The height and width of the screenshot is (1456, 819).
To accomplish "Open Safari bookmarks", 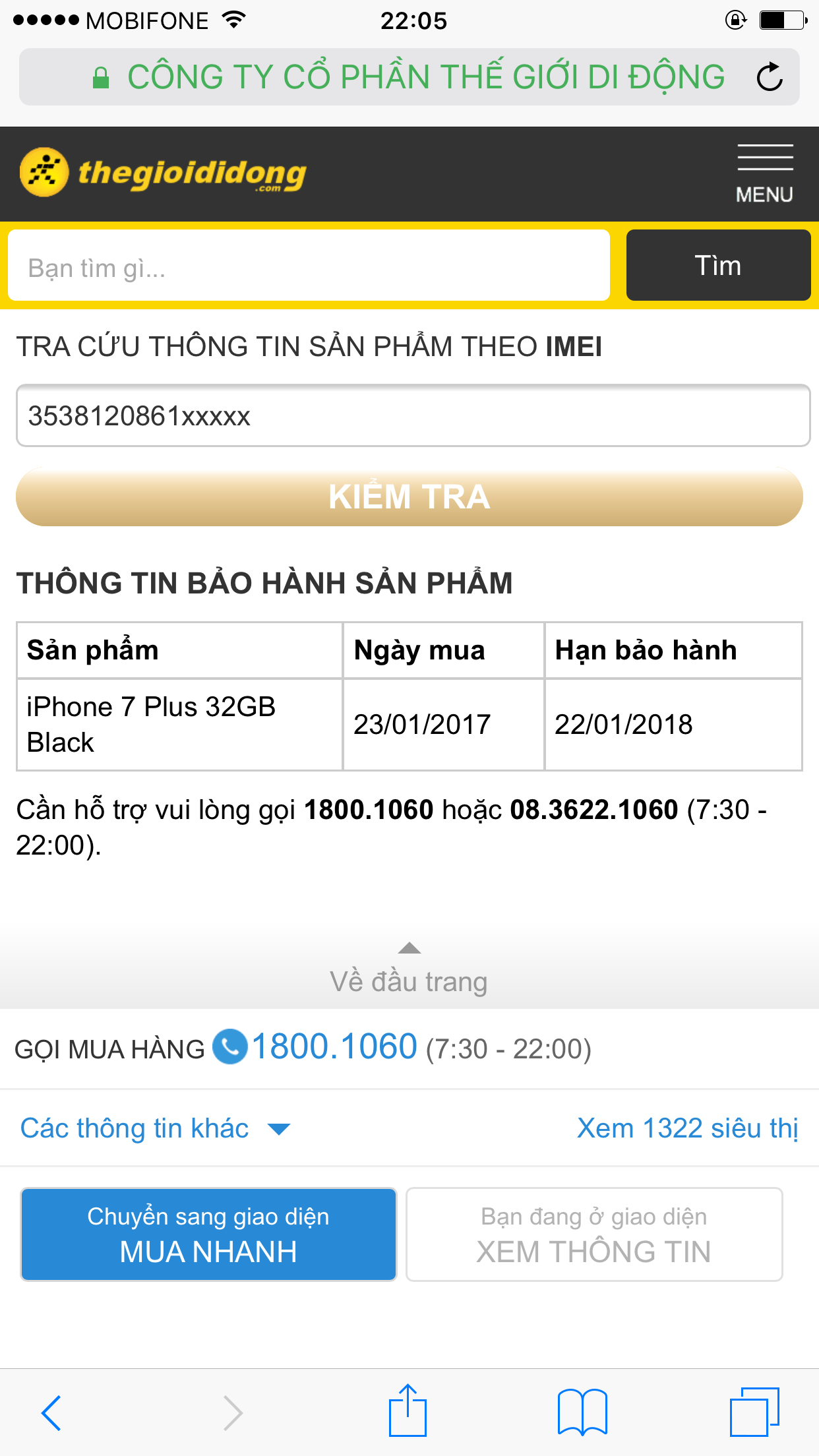I will [x=582, y=1412].
